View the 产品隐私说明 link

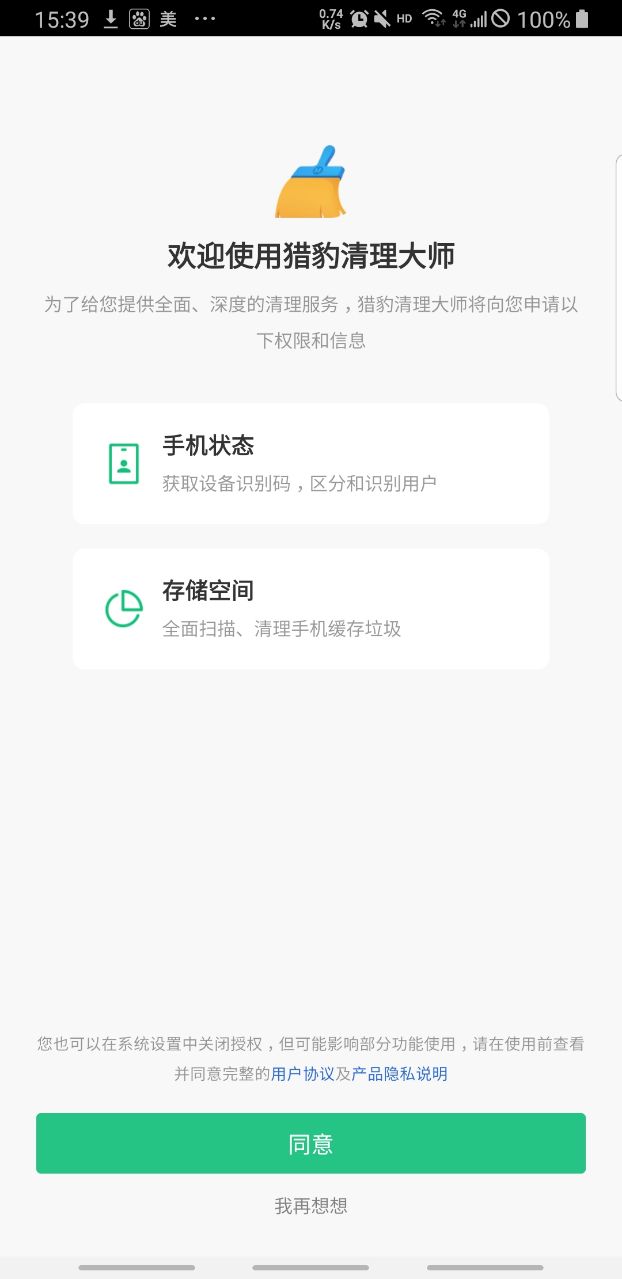(400, 1074)
